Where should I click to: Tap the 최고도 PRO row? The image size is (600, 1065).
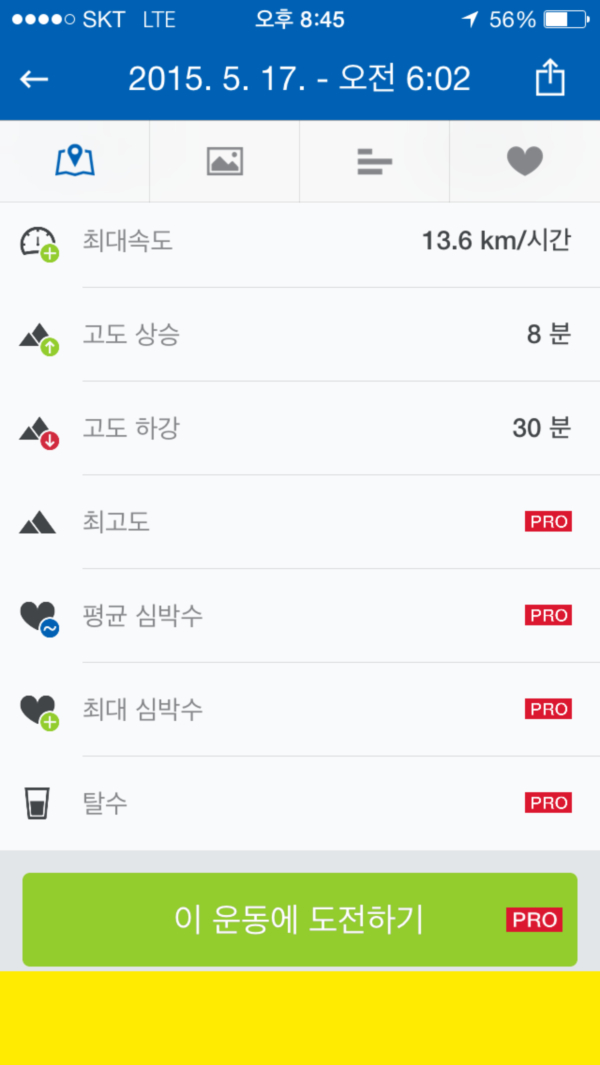point(300,522)
